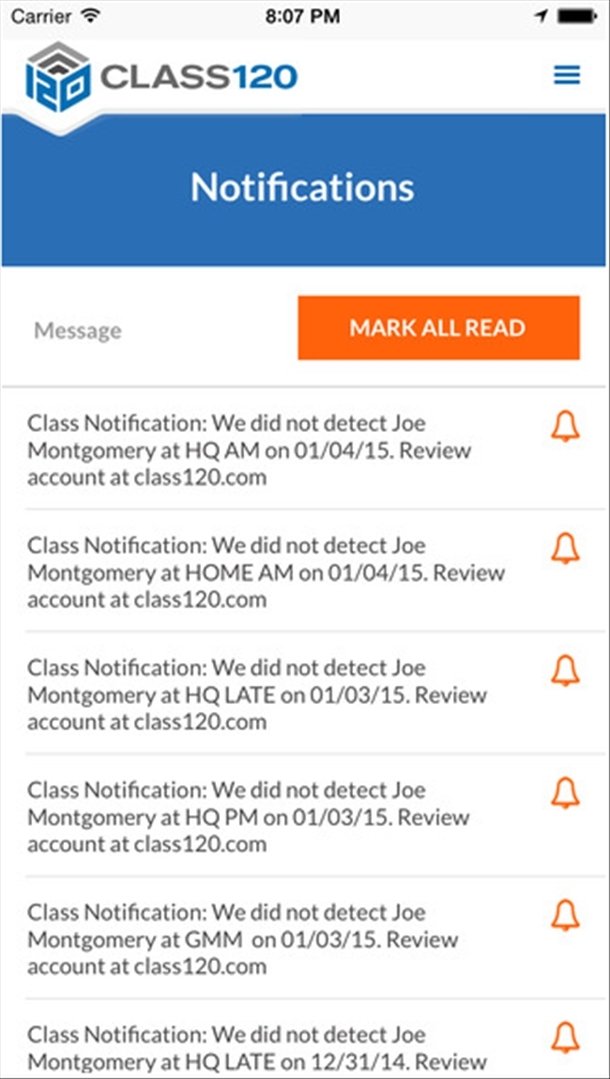Mark all notifications as read

coord(439,328)
